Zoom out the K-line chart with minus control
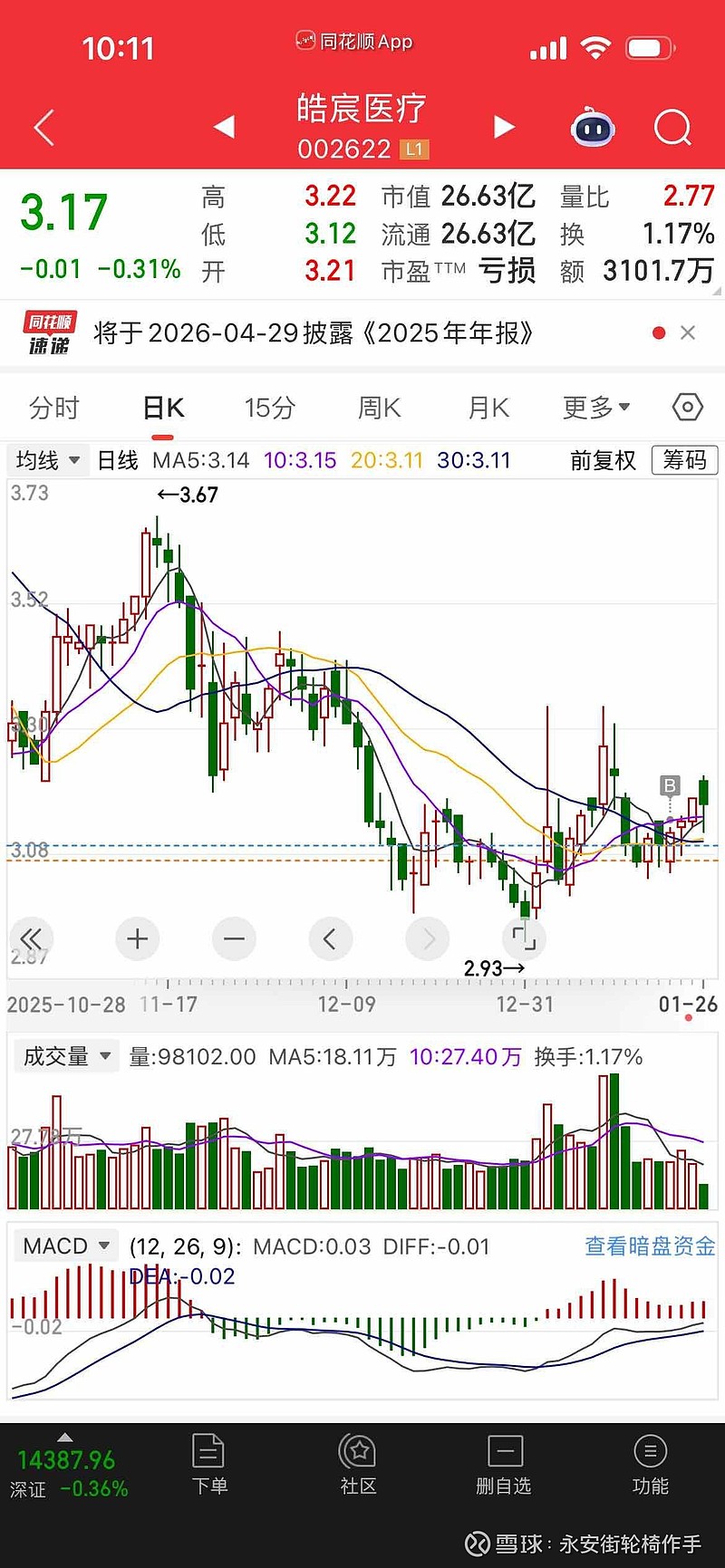 tap(234, 939)
